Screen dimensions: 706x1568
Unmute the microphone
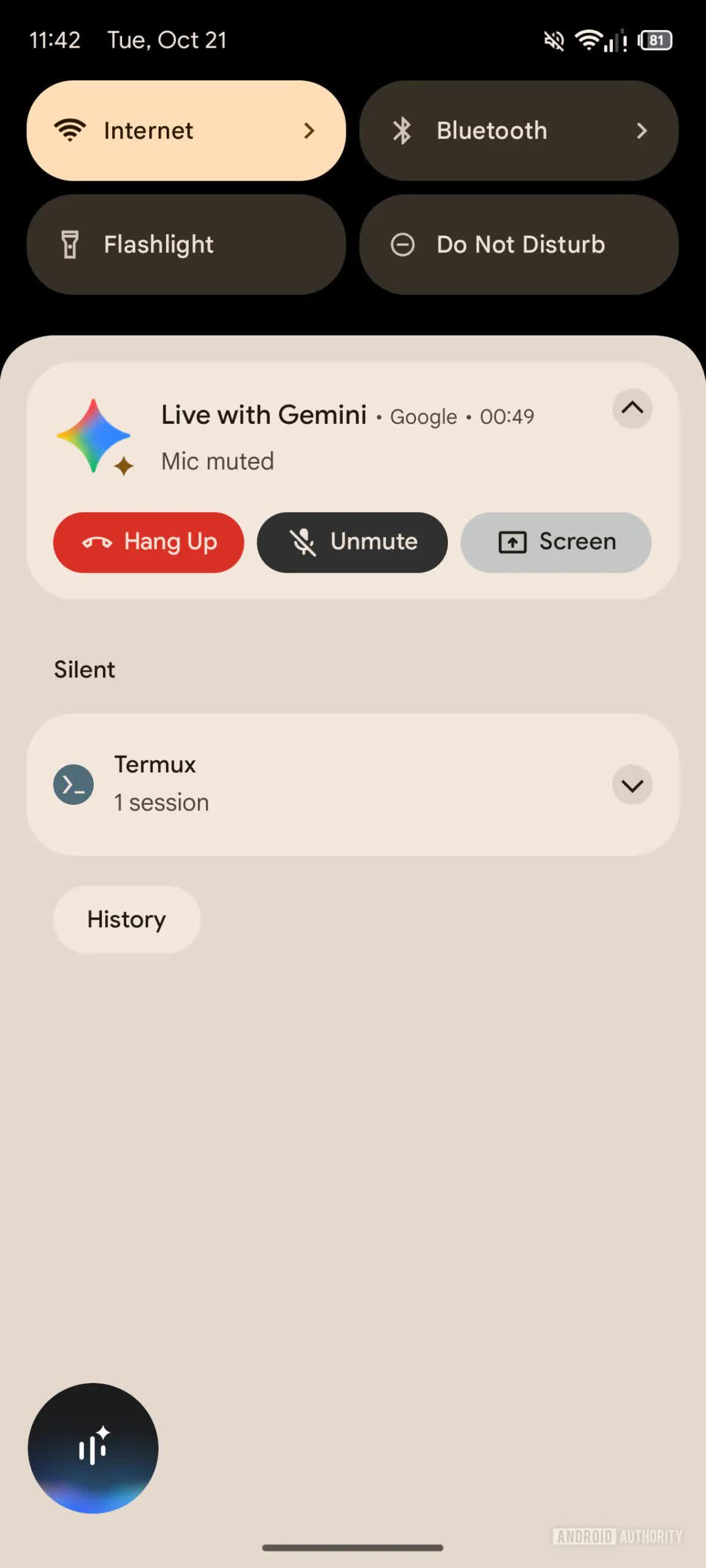click(x=352, y=542)
